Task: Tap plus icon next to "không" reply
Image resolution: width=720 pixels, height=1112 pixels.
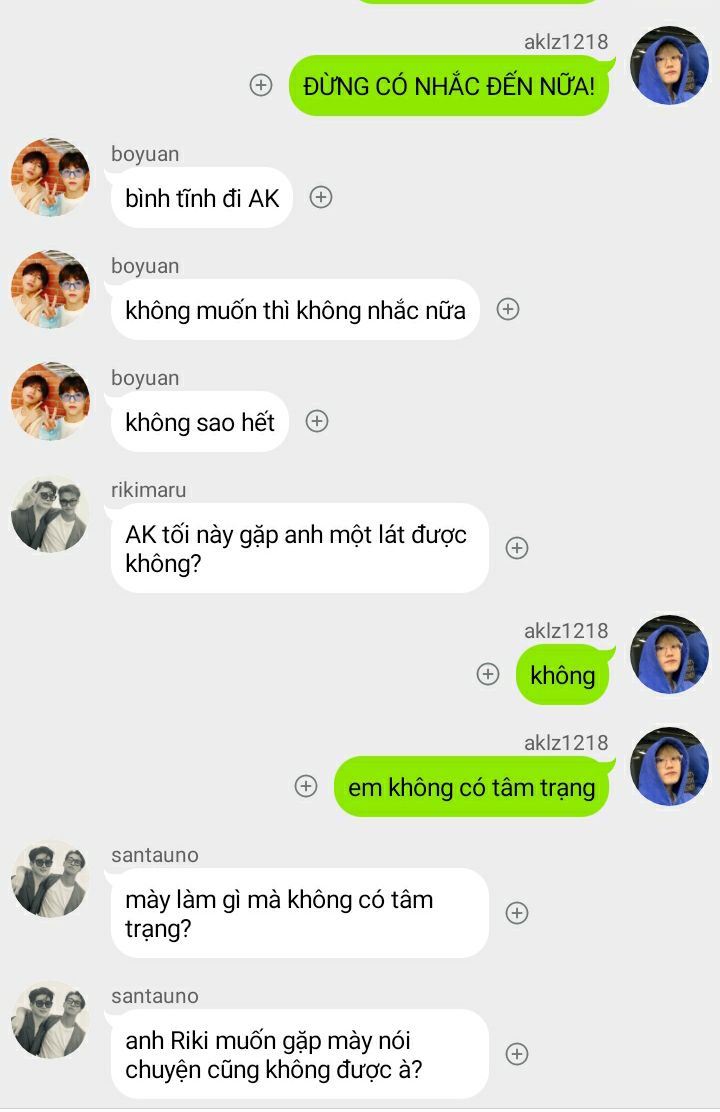Action: pos(488,674)
